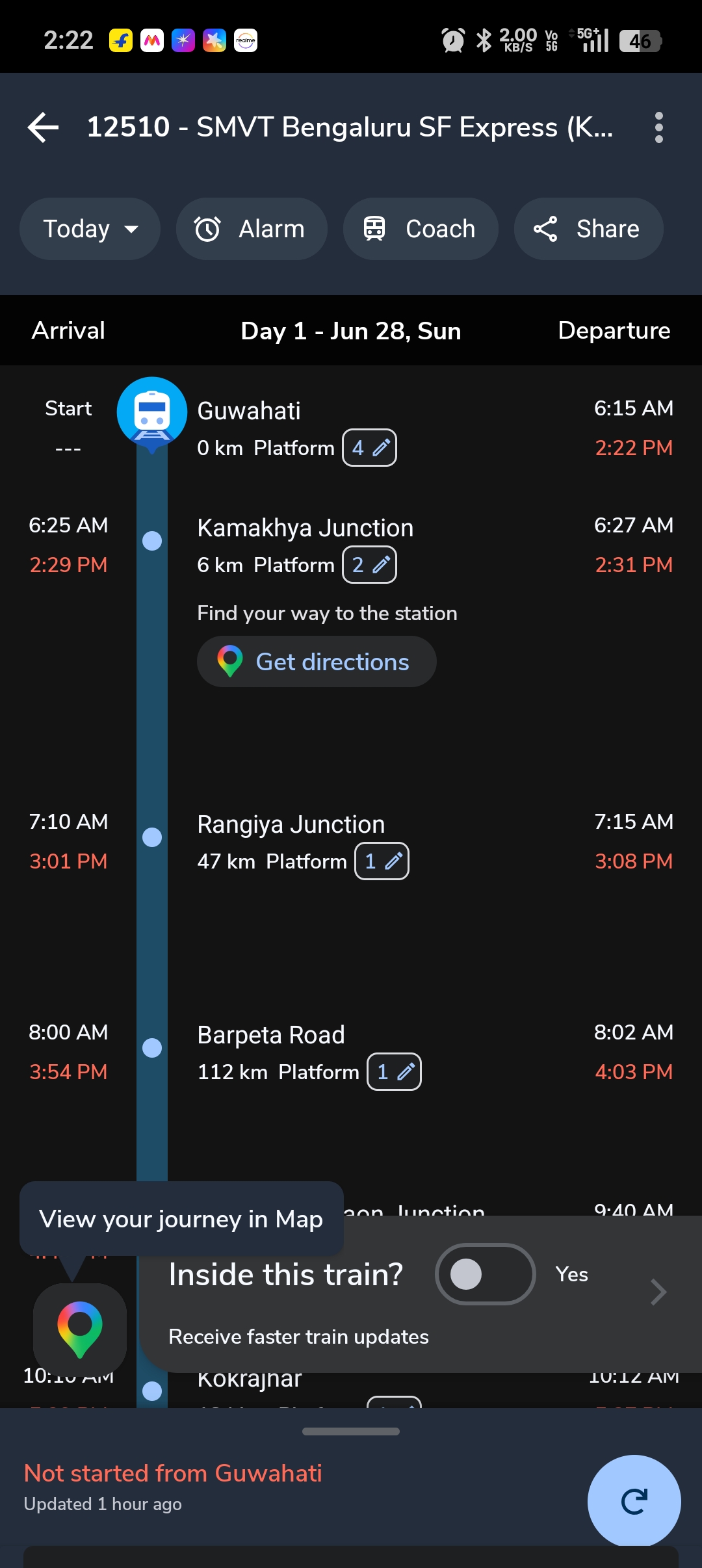Open the three-dot overflow menu
Screen dimensions: 702x1568
(658, 127)
